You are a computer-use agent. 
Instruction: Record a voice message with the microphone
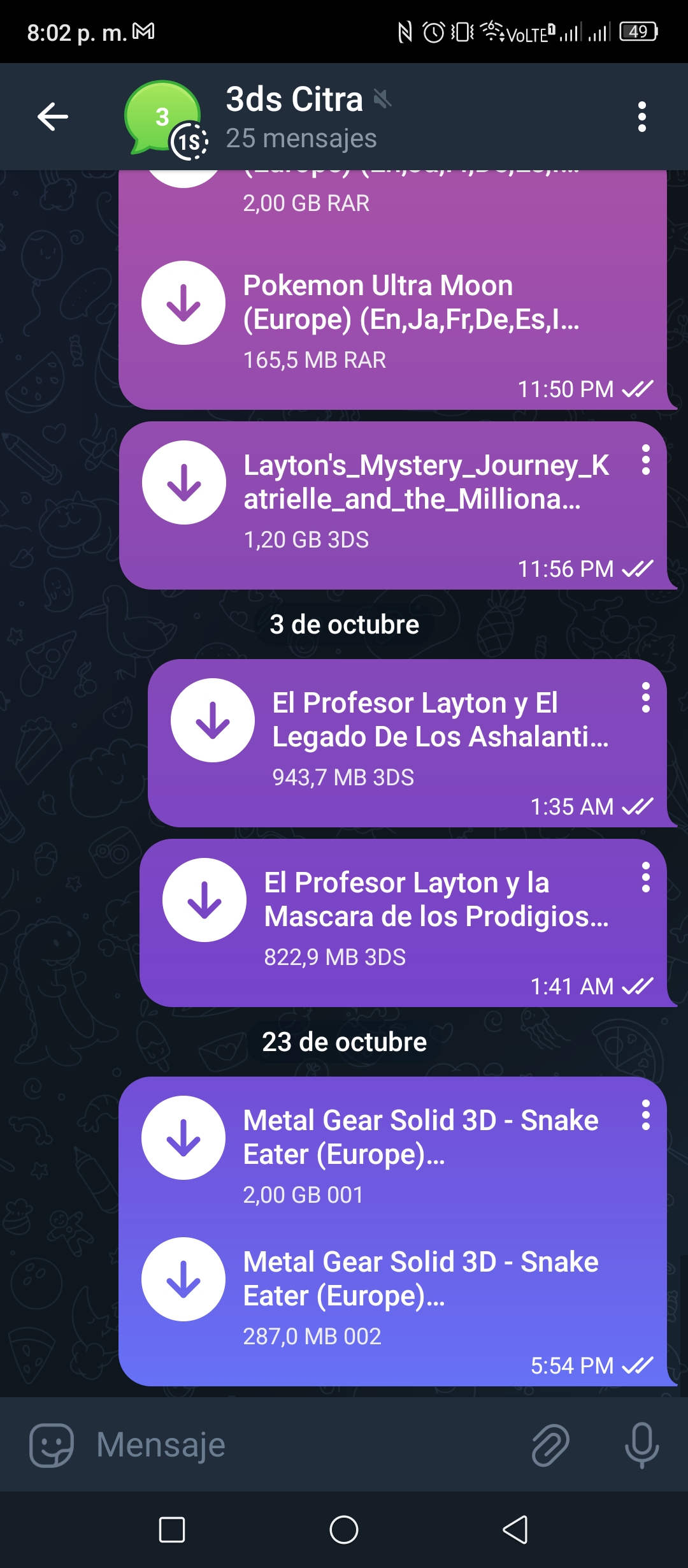click(641, 1445)
